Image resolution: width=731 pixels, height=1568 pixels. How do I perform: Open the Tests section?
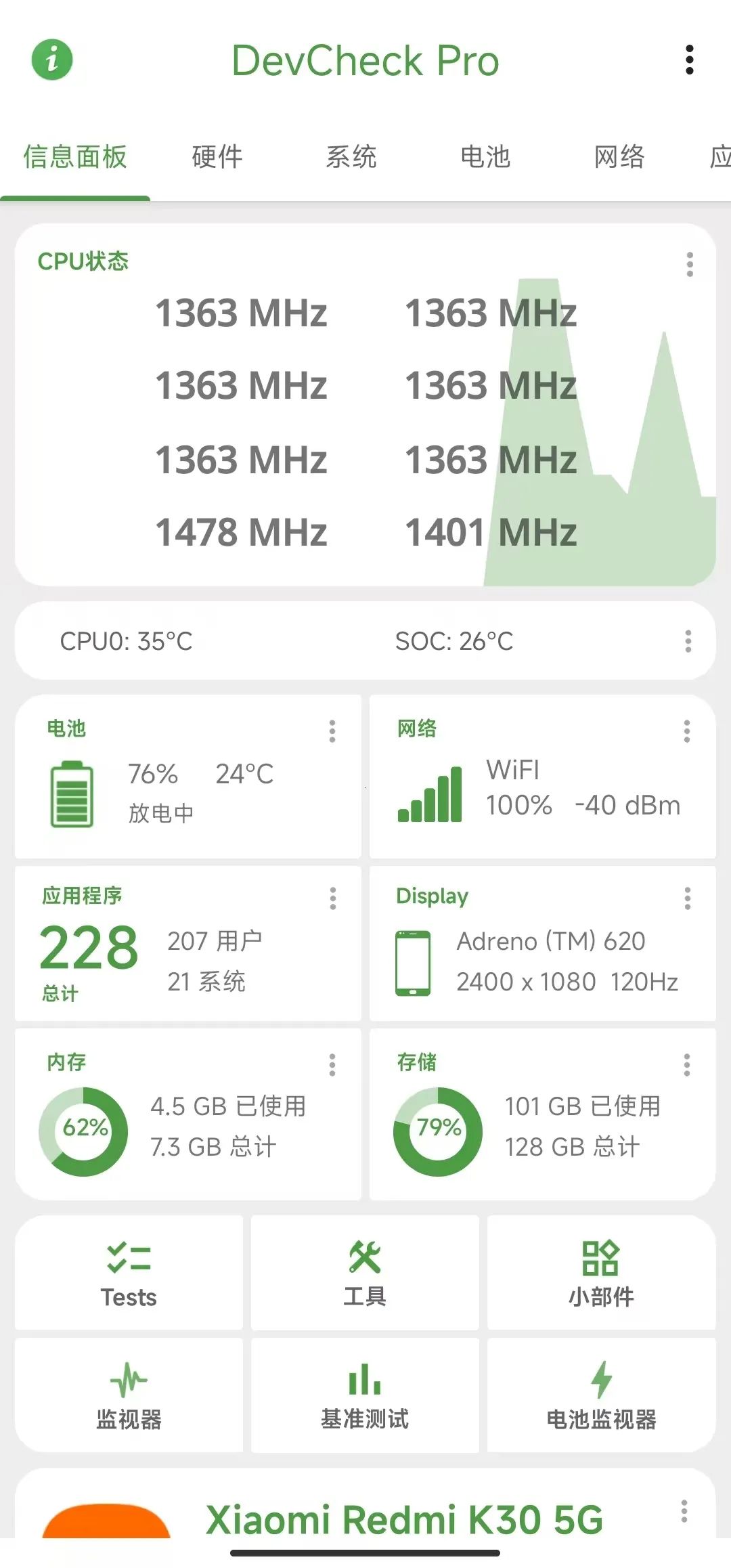coord(129,1273)
